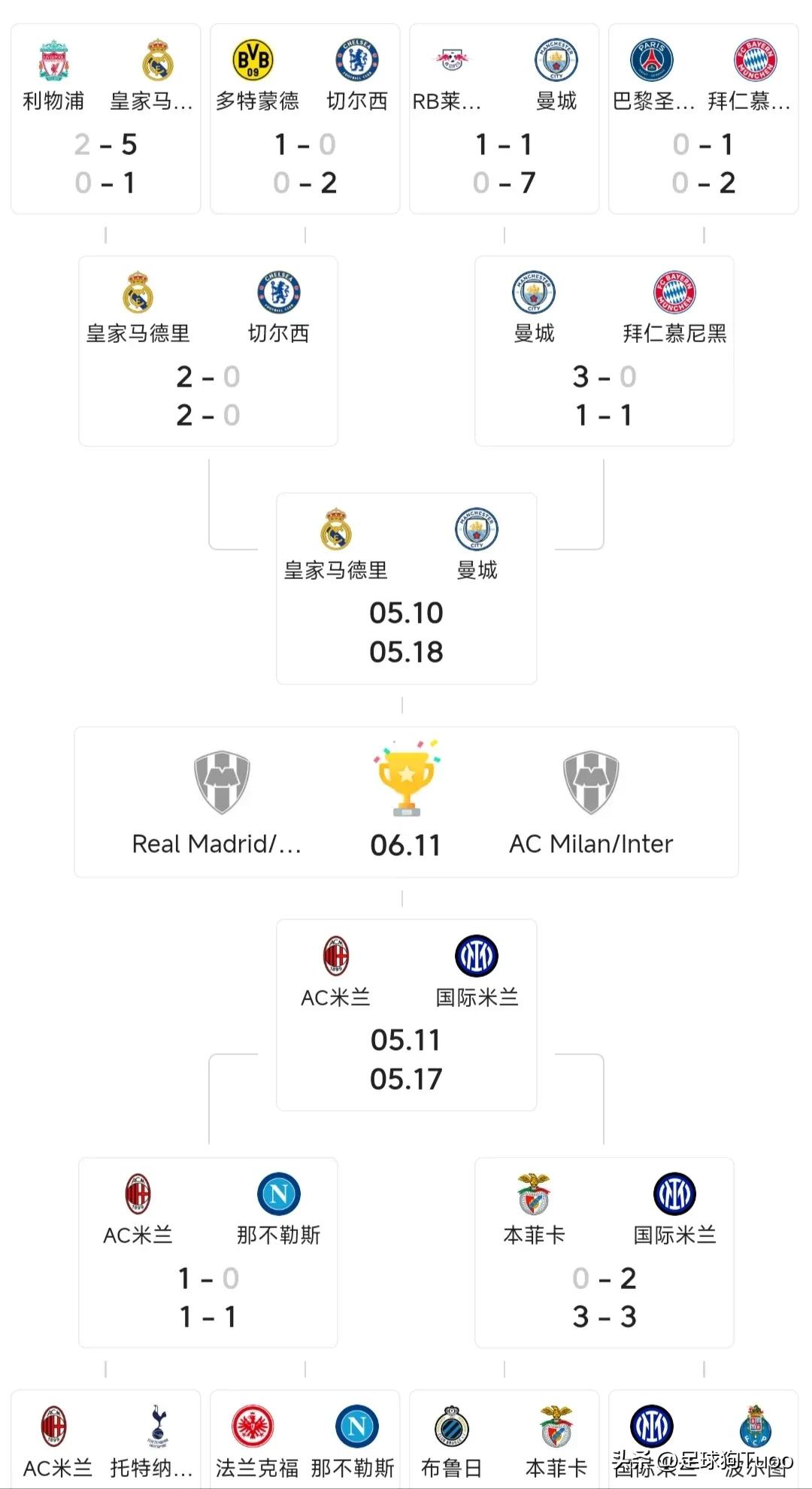Open the Benfica vs Inter Milan quarter-final
812x1489 pixels.
click(x=604, y=1252)
